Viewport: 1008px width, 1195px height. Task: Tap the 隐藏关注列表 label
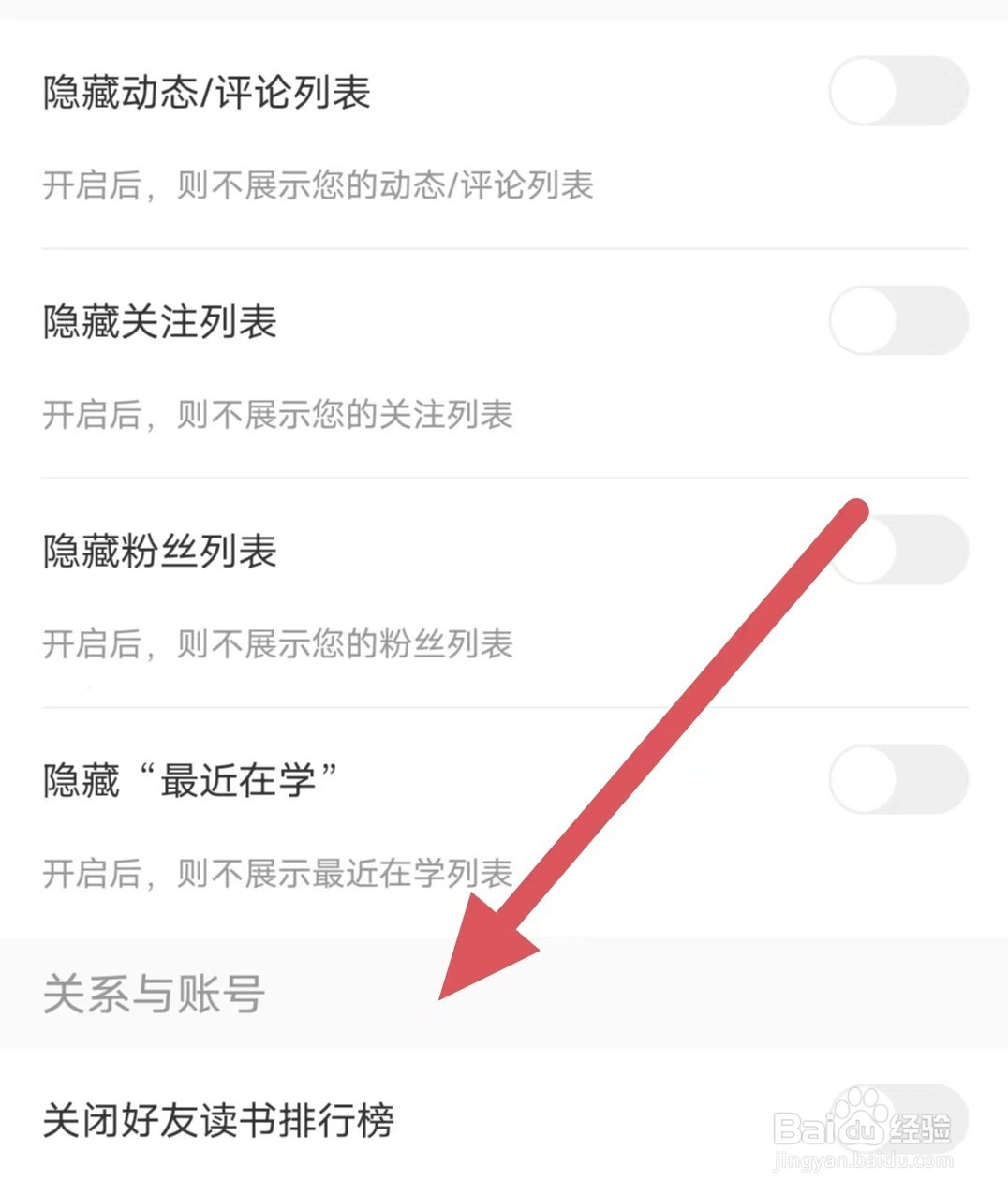coord(159,322)
